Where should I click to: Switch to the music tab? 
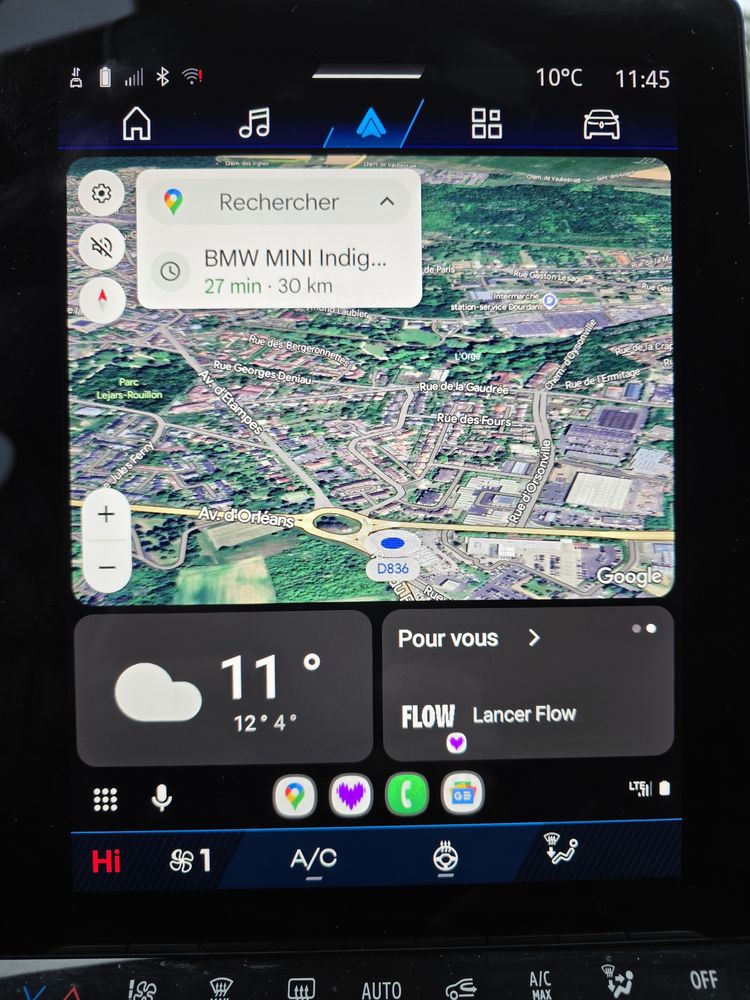pyautogui.click(x=254, y=123)
